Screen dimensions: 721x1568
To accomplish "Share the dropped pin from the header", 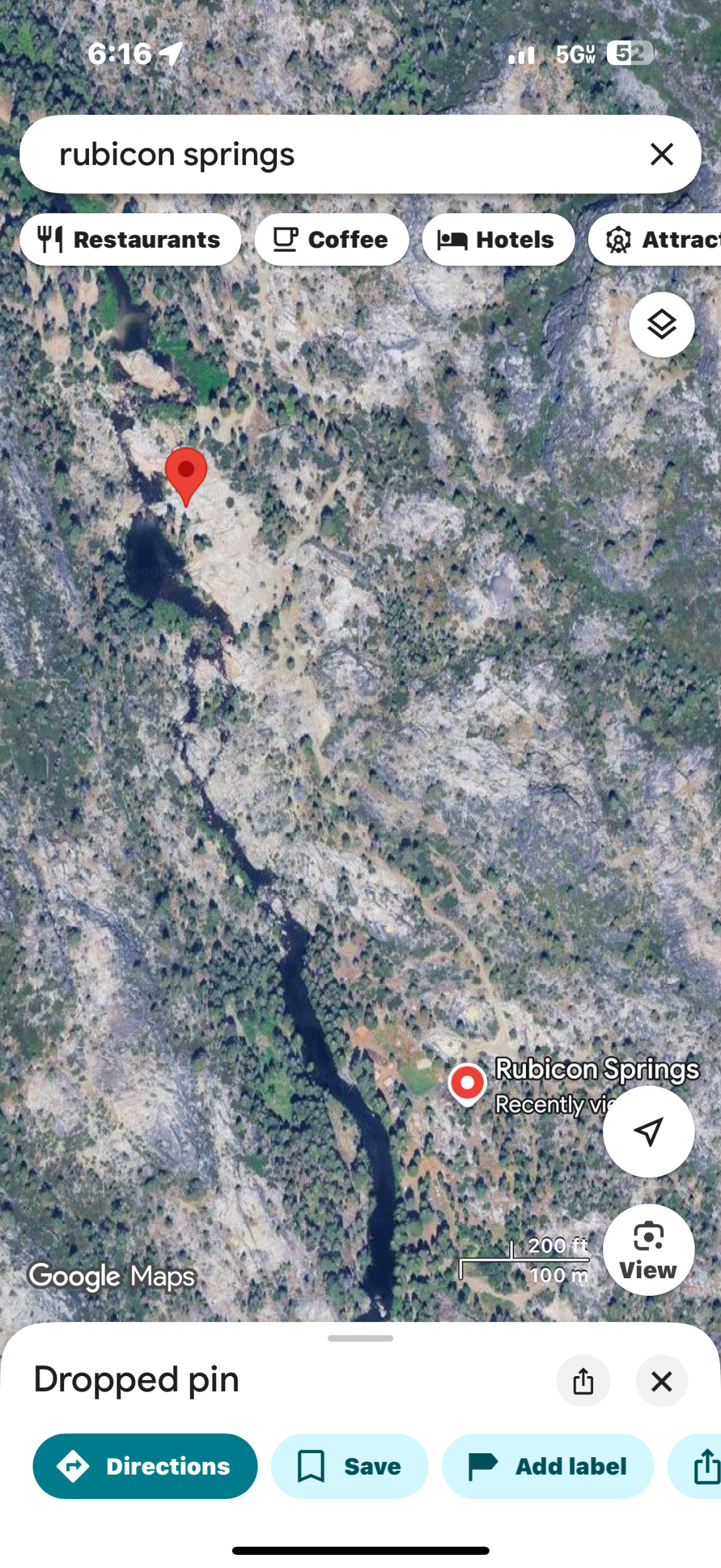I will [x=583, y=1381].
